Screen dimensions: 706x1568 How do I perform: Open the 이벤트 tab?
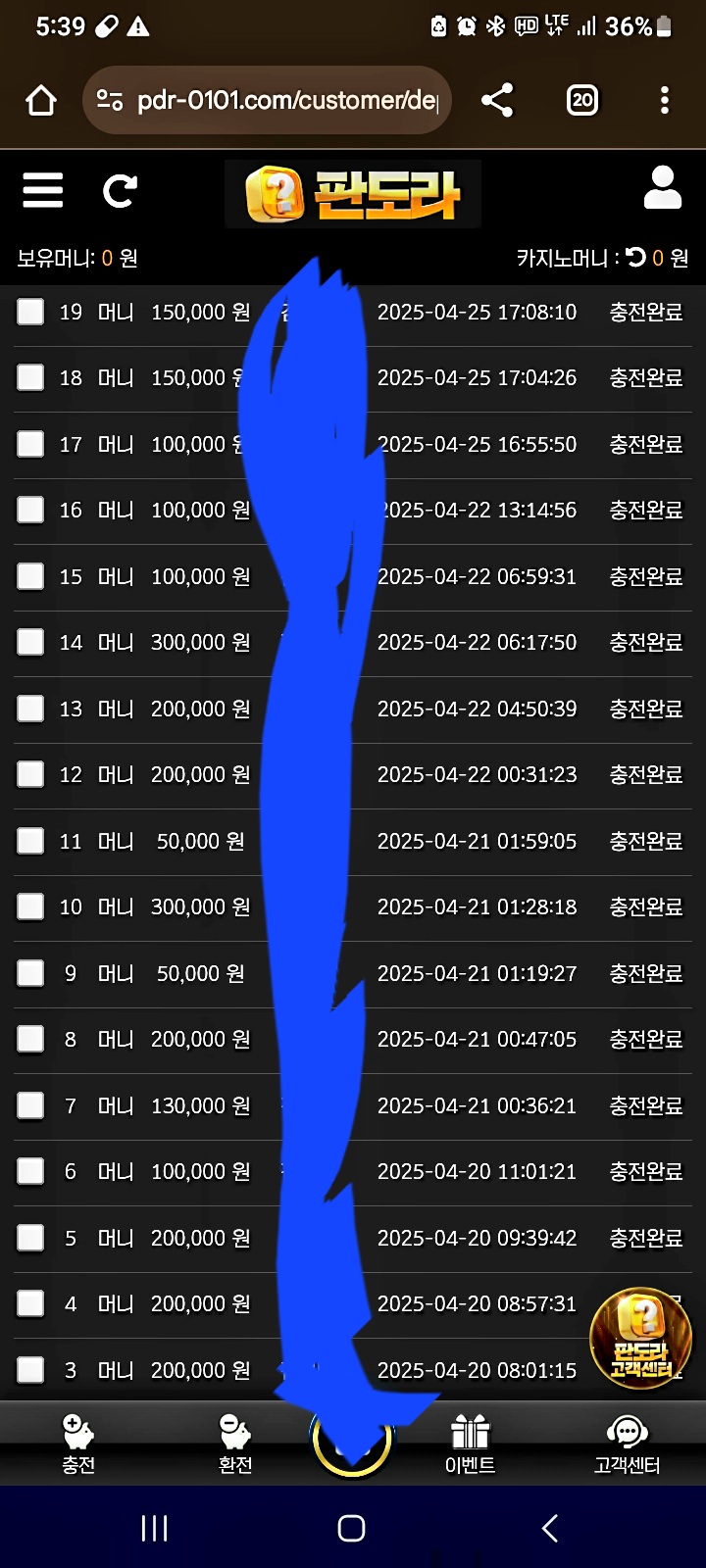(x=471, y=1444)
